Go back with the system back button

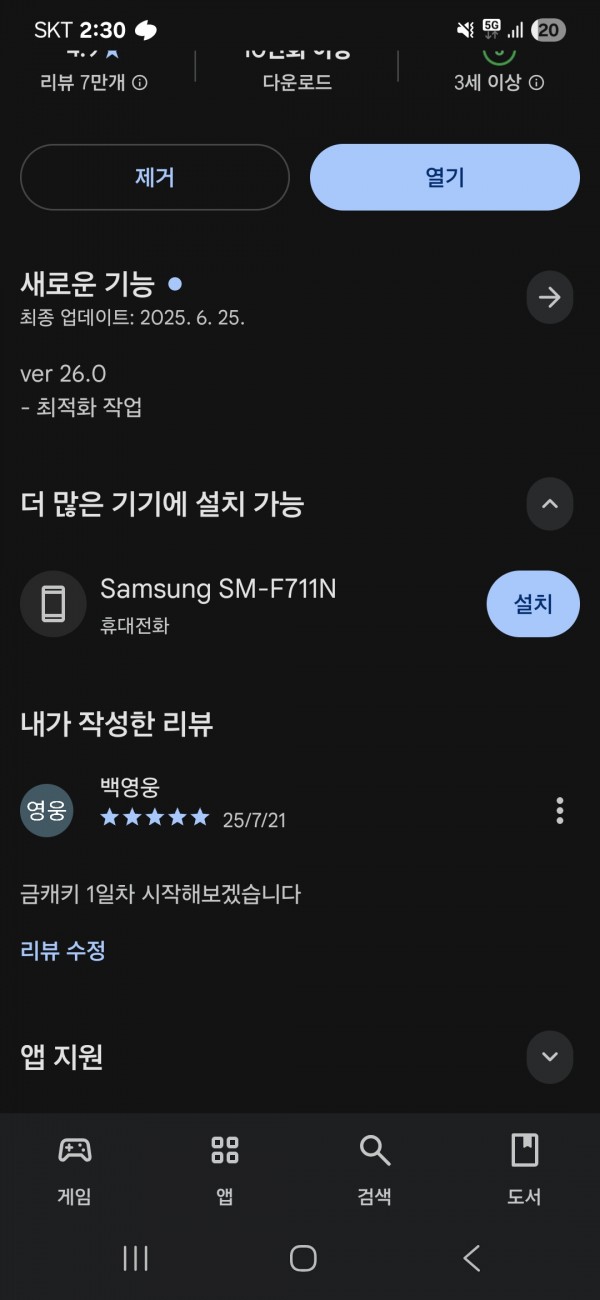pos(472,1258)
